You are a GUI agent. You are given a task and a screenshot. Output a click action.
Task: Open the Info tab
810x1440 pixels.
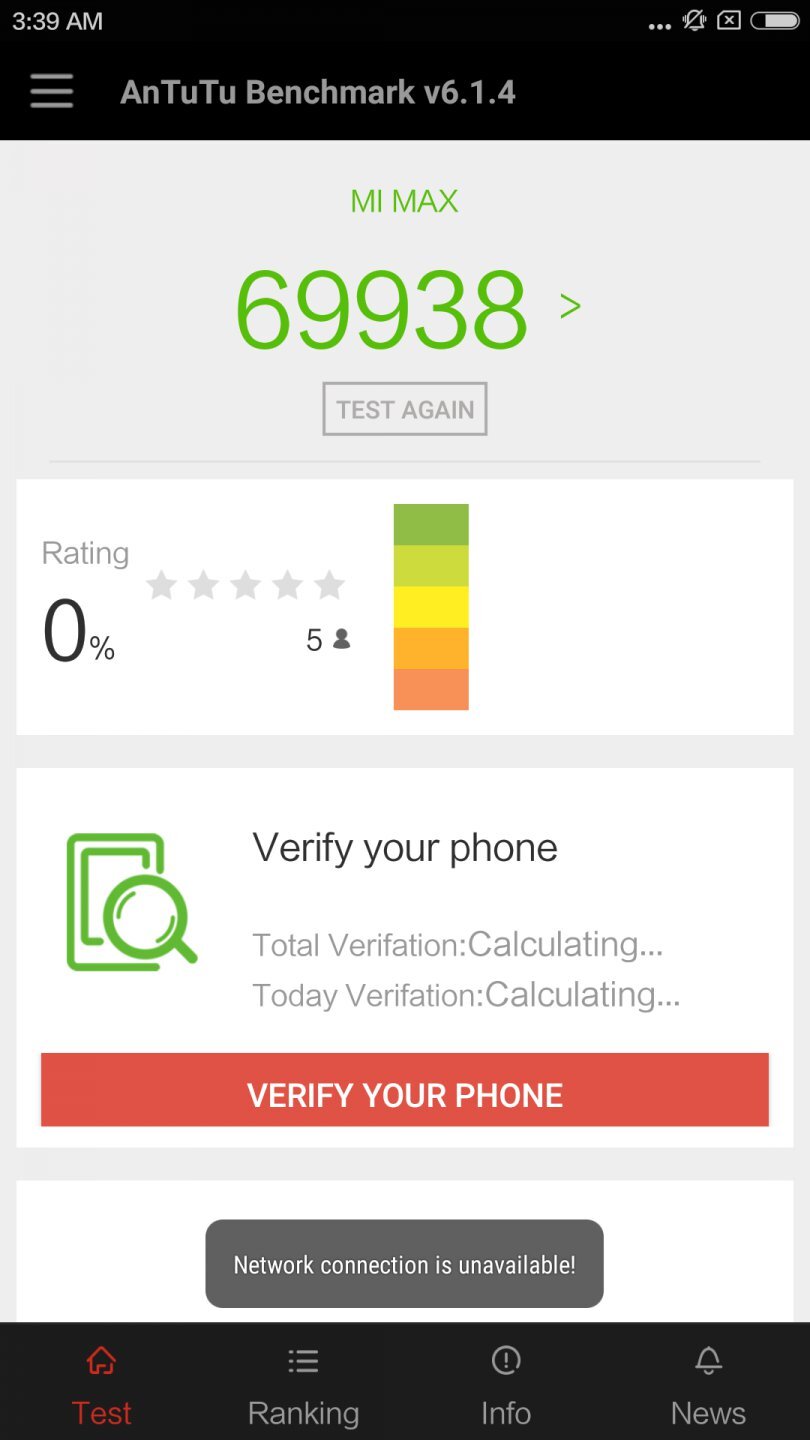point(506,1385)
